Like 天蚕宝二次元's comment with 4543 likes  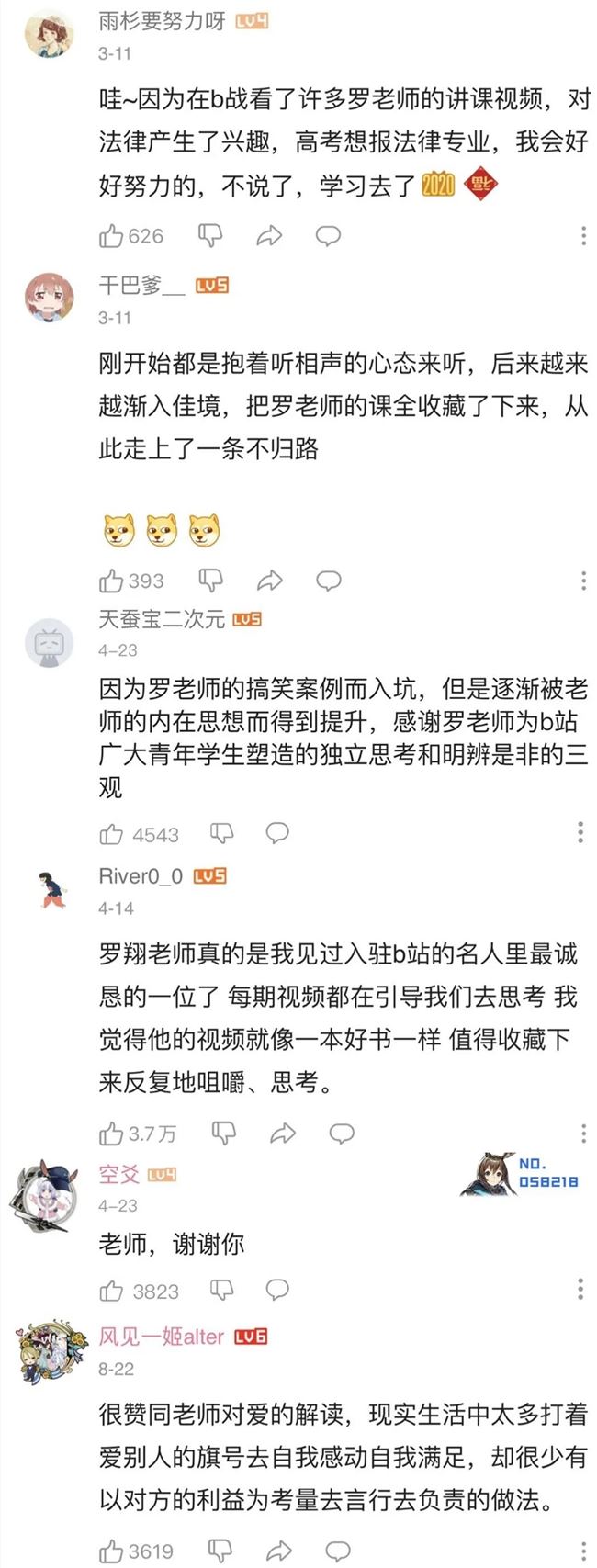111,834
